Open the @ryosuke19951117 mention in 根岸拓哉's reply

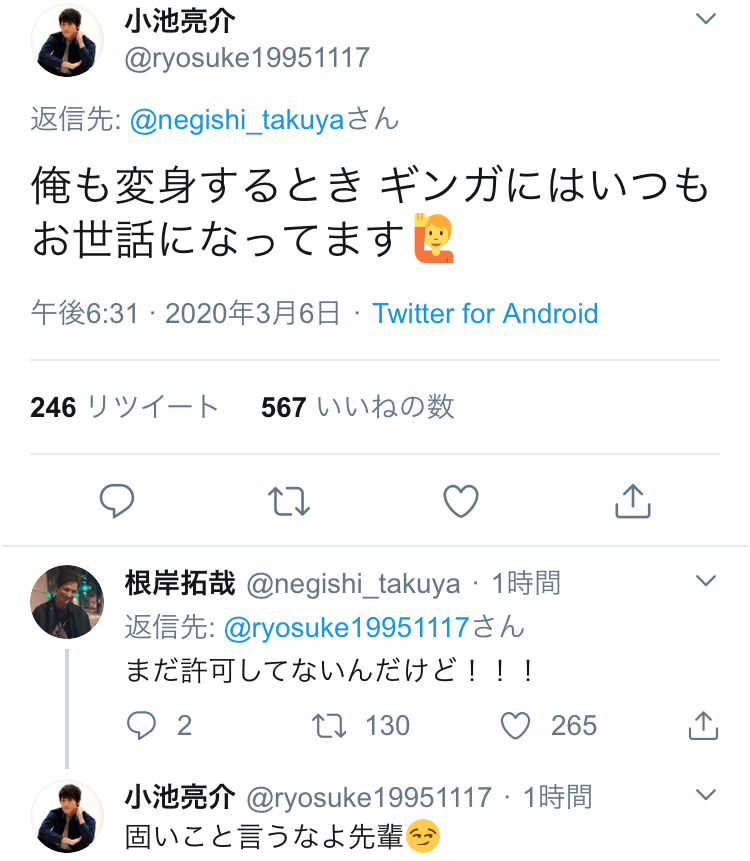(x=347, y=628)
